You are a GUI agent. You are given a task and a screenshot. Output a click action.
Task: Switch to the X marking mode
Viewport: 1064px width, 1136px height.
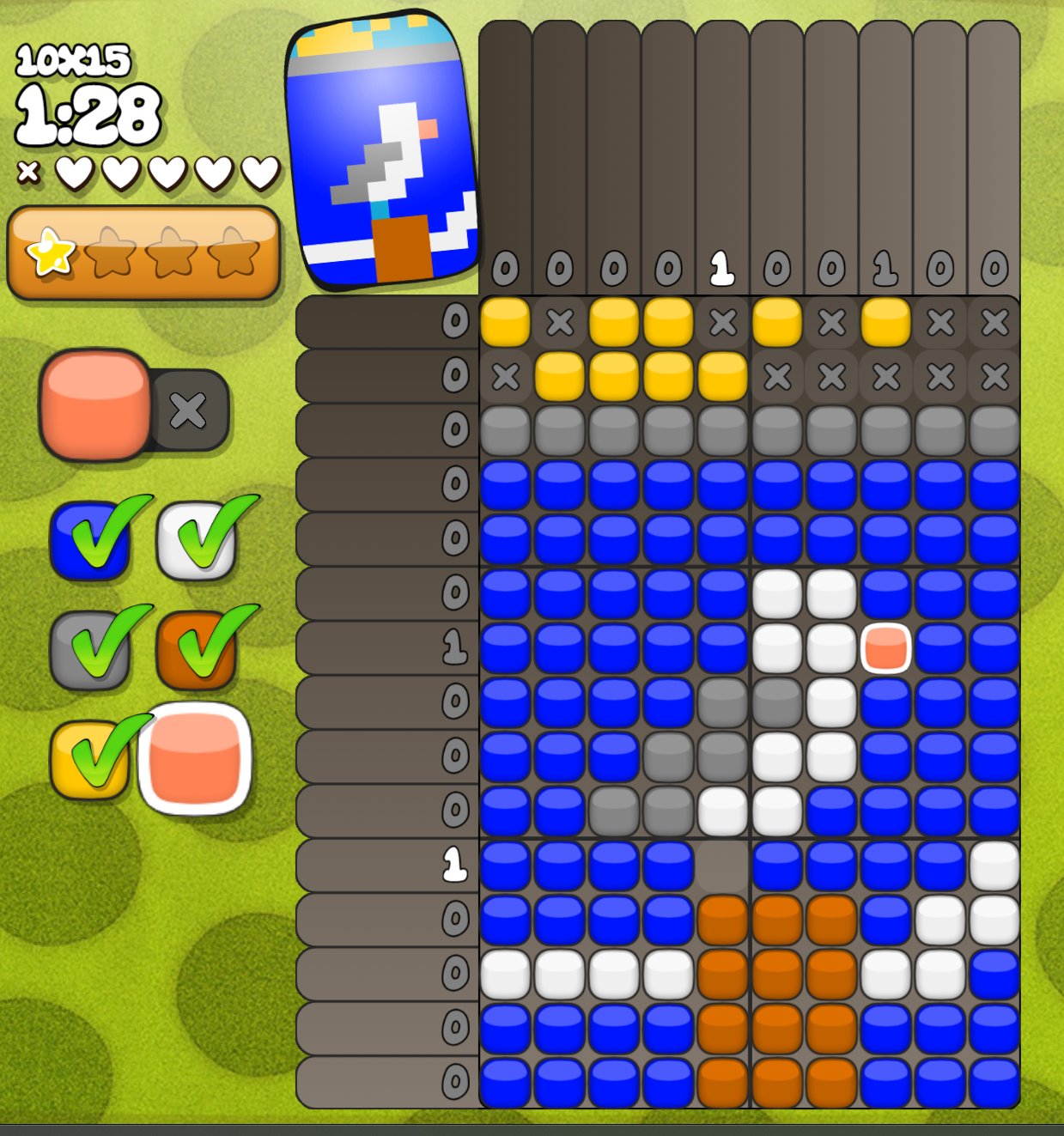pos(189,410)
